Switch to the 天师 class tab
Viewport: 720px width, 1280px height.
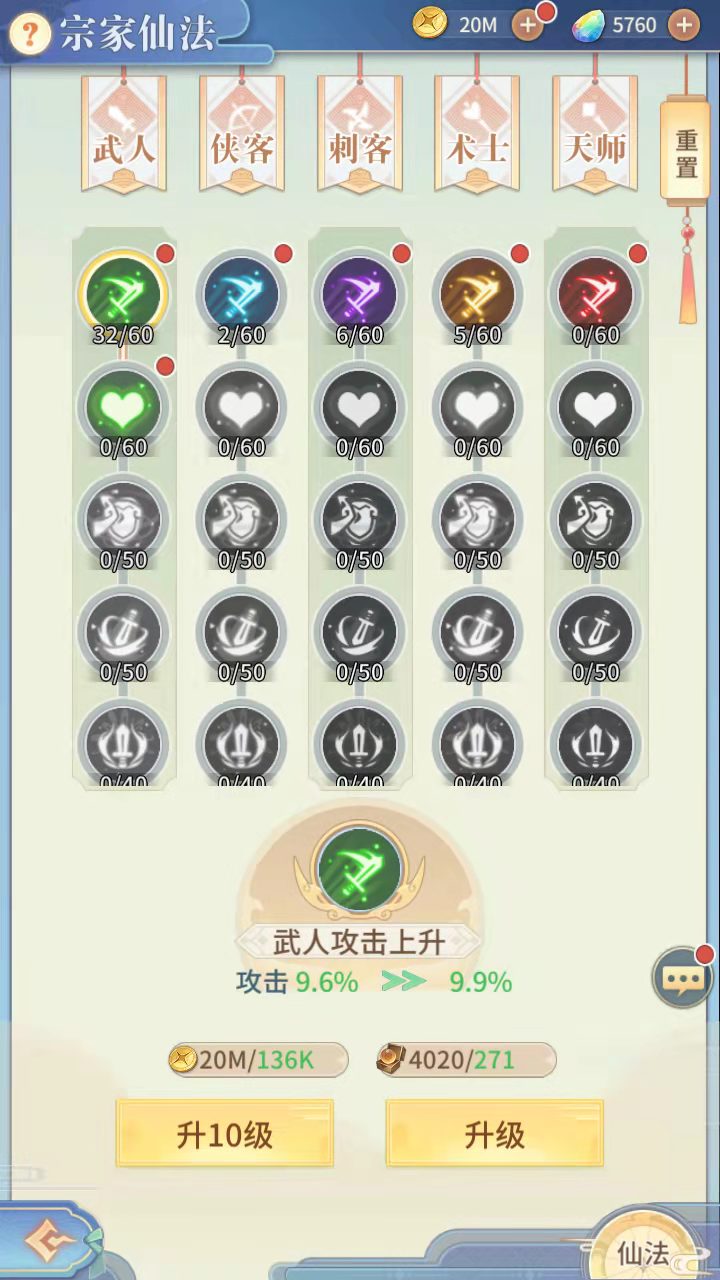595,135
